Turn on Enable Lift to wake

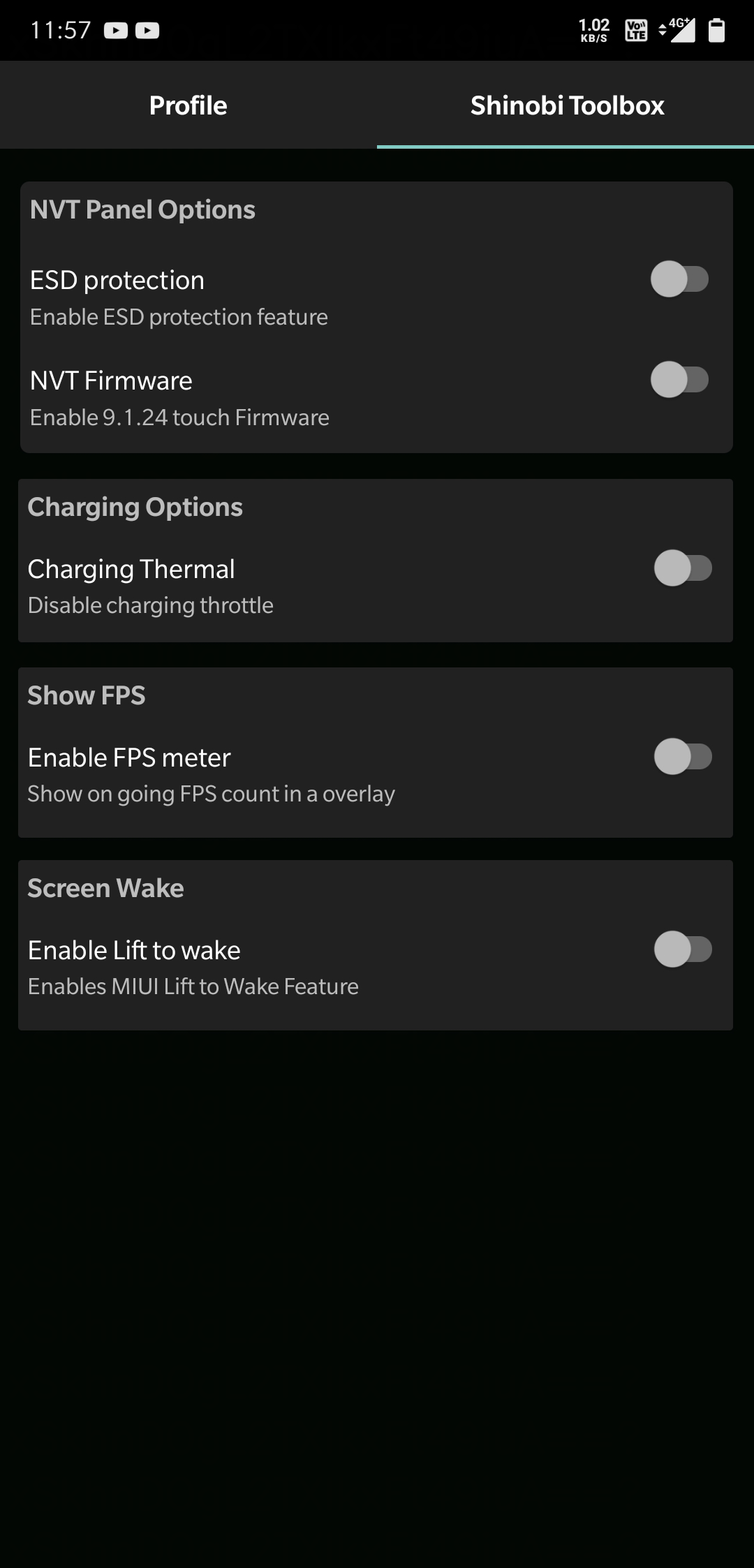(683, 949)
